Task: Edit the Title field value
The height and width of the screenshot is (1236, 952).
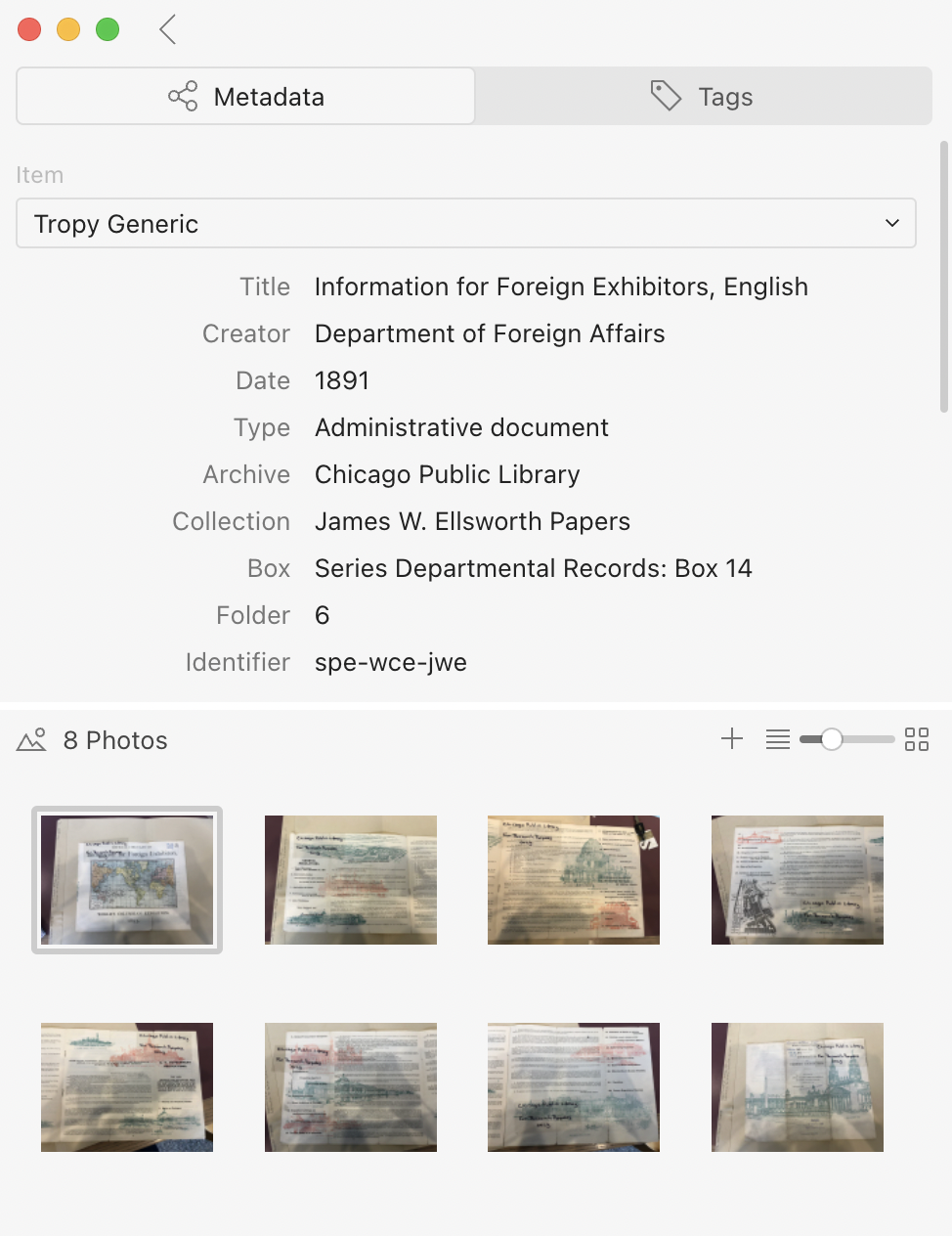Action: 560,287
